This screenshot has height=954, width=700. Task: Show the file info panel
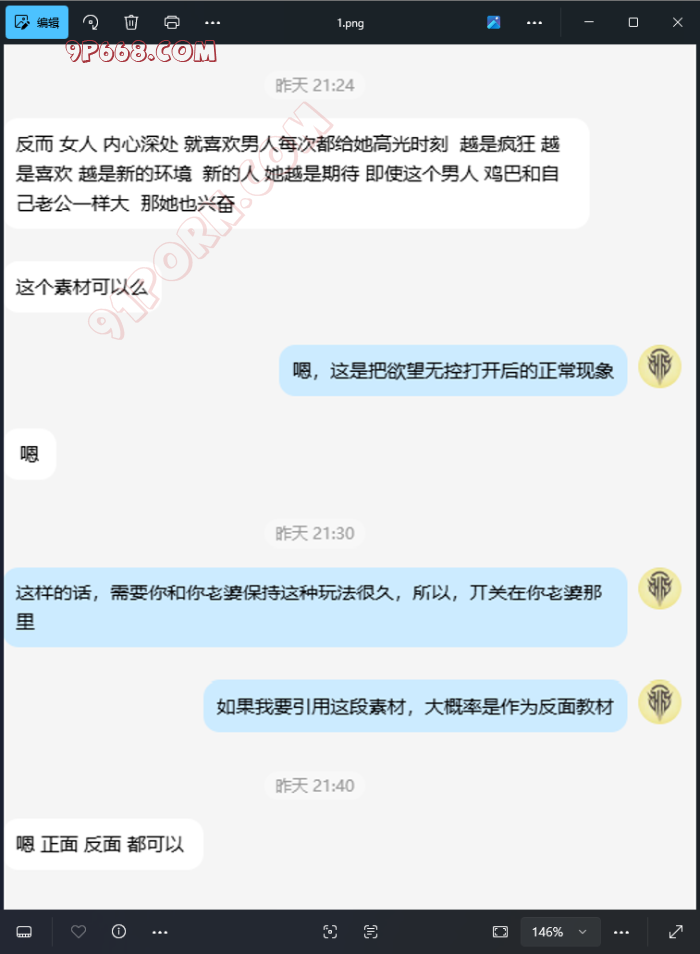pyautogui.click(x=119, y=932)
